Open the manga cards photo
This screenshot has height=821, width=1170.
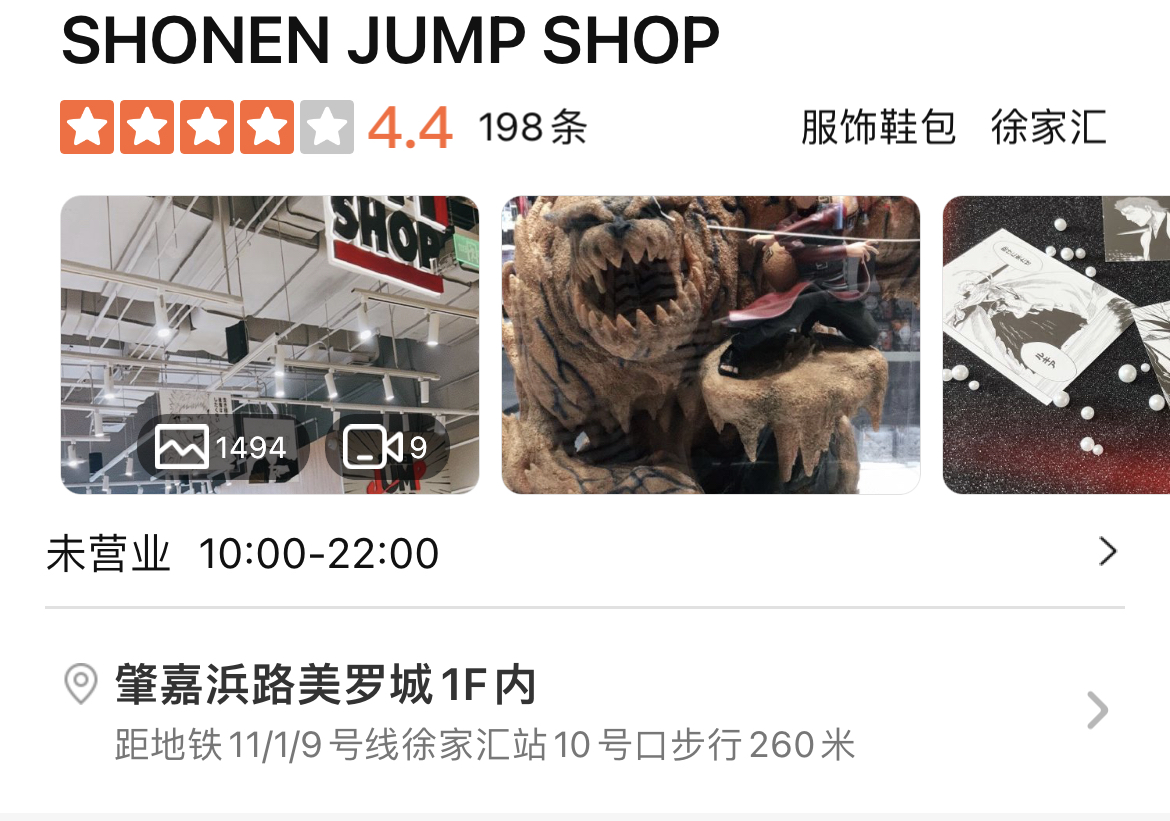click(1056, 344)
